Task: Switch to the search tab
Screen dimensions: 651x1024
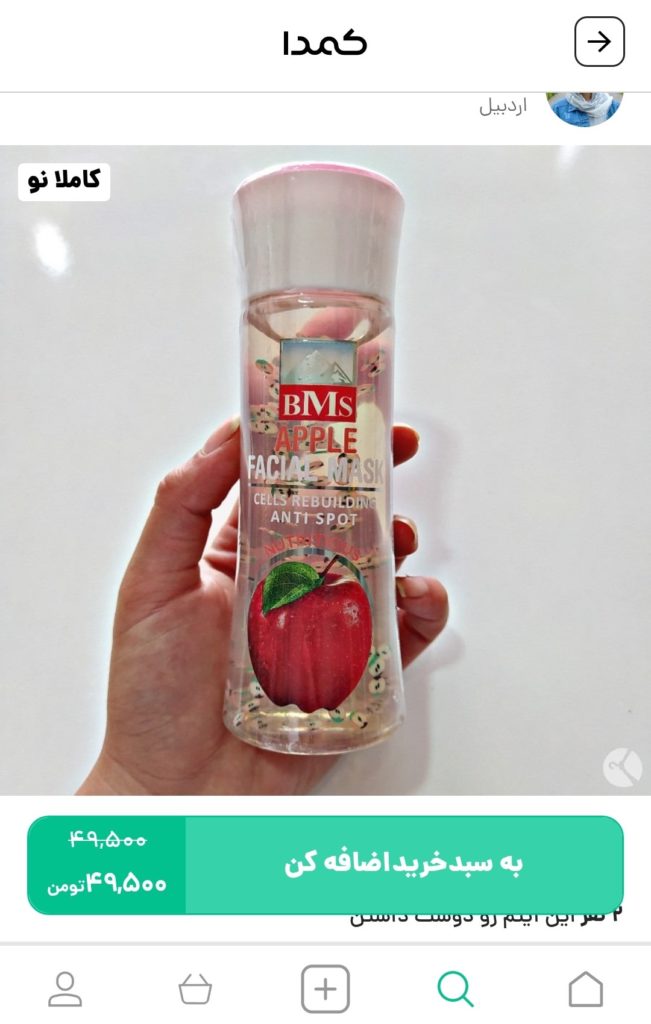Action: 455,989
